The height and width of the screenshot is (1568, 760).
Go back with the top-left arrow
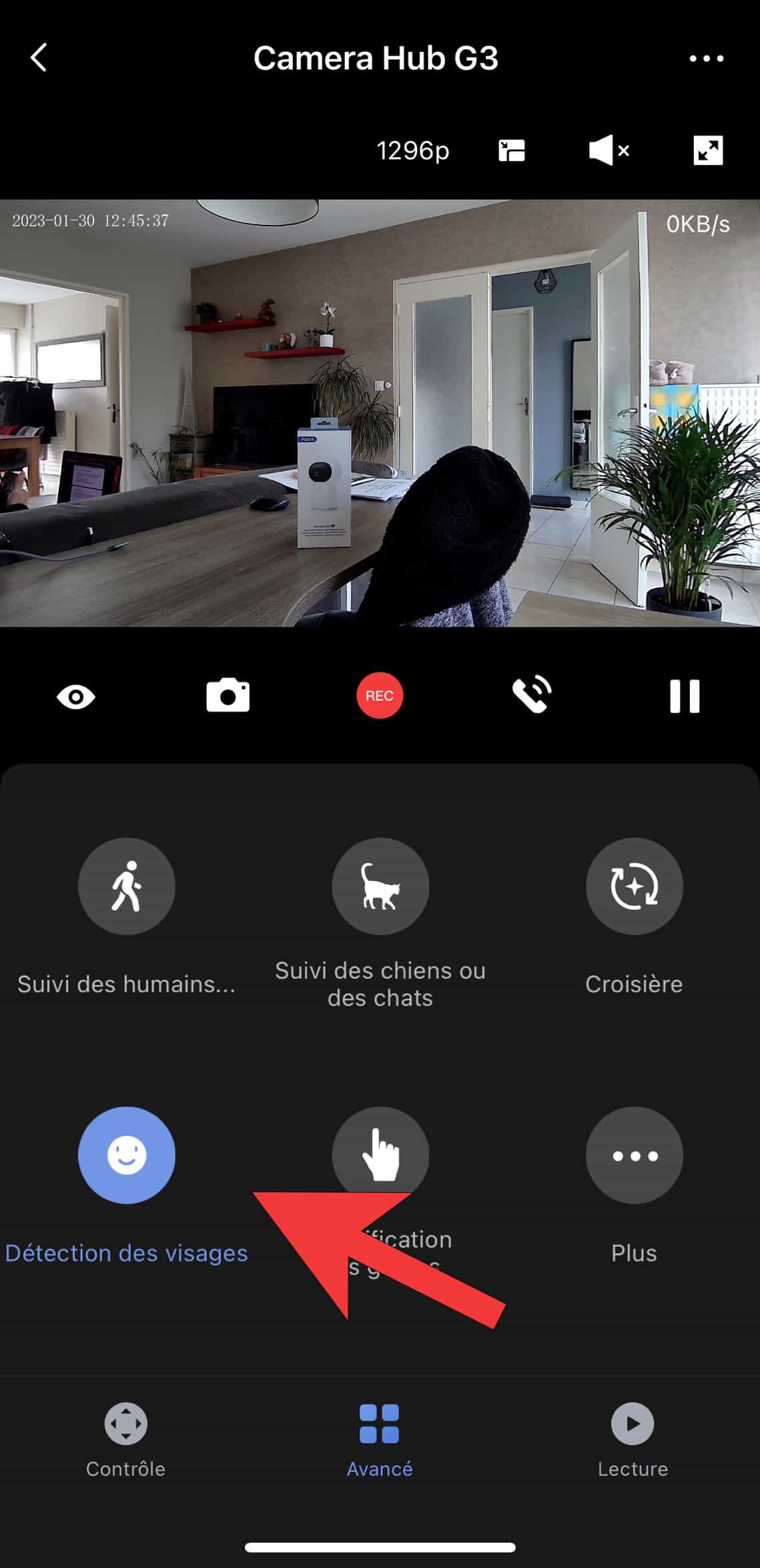pyautogui.click(x=39, y=57)
